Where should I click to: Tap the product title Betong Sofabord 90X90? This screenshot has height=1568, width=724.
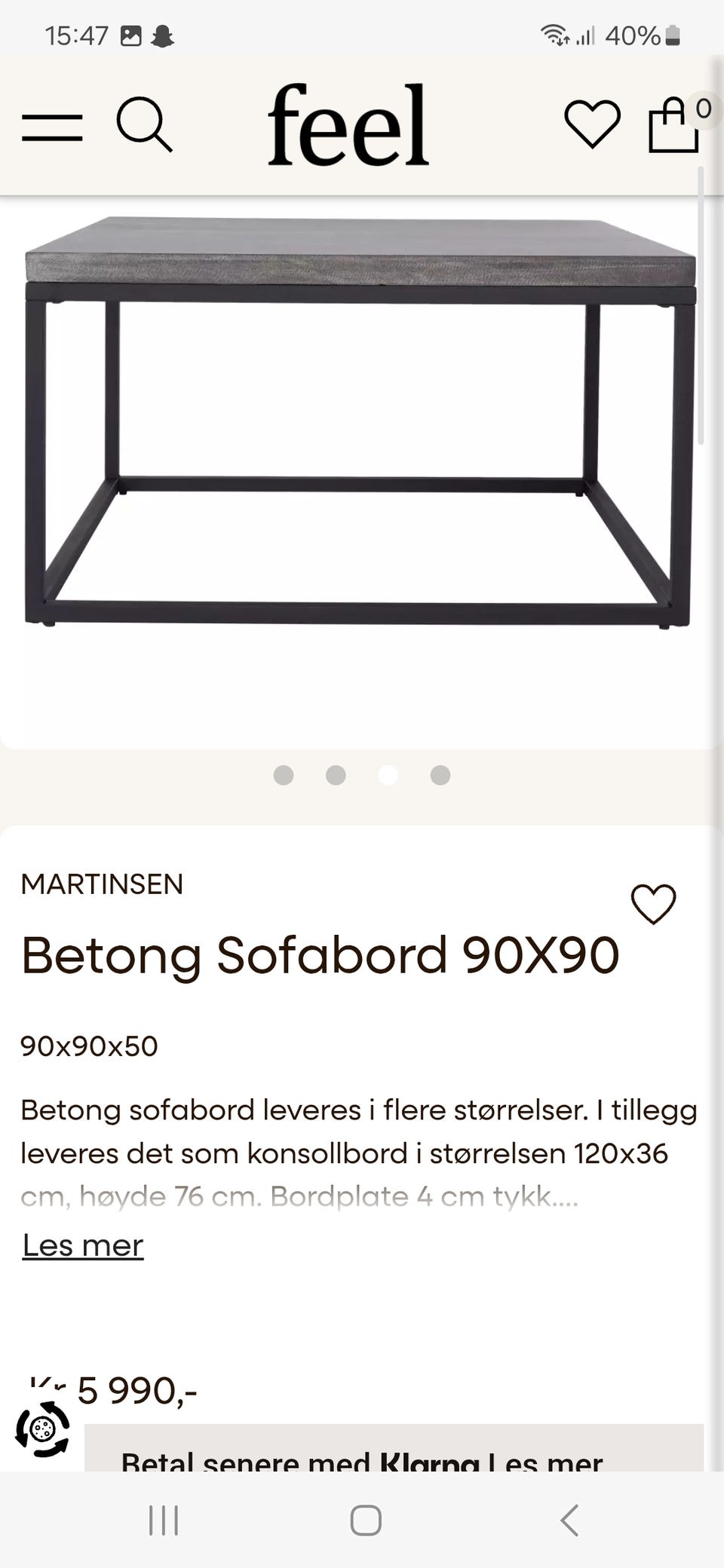coord(320,957)
